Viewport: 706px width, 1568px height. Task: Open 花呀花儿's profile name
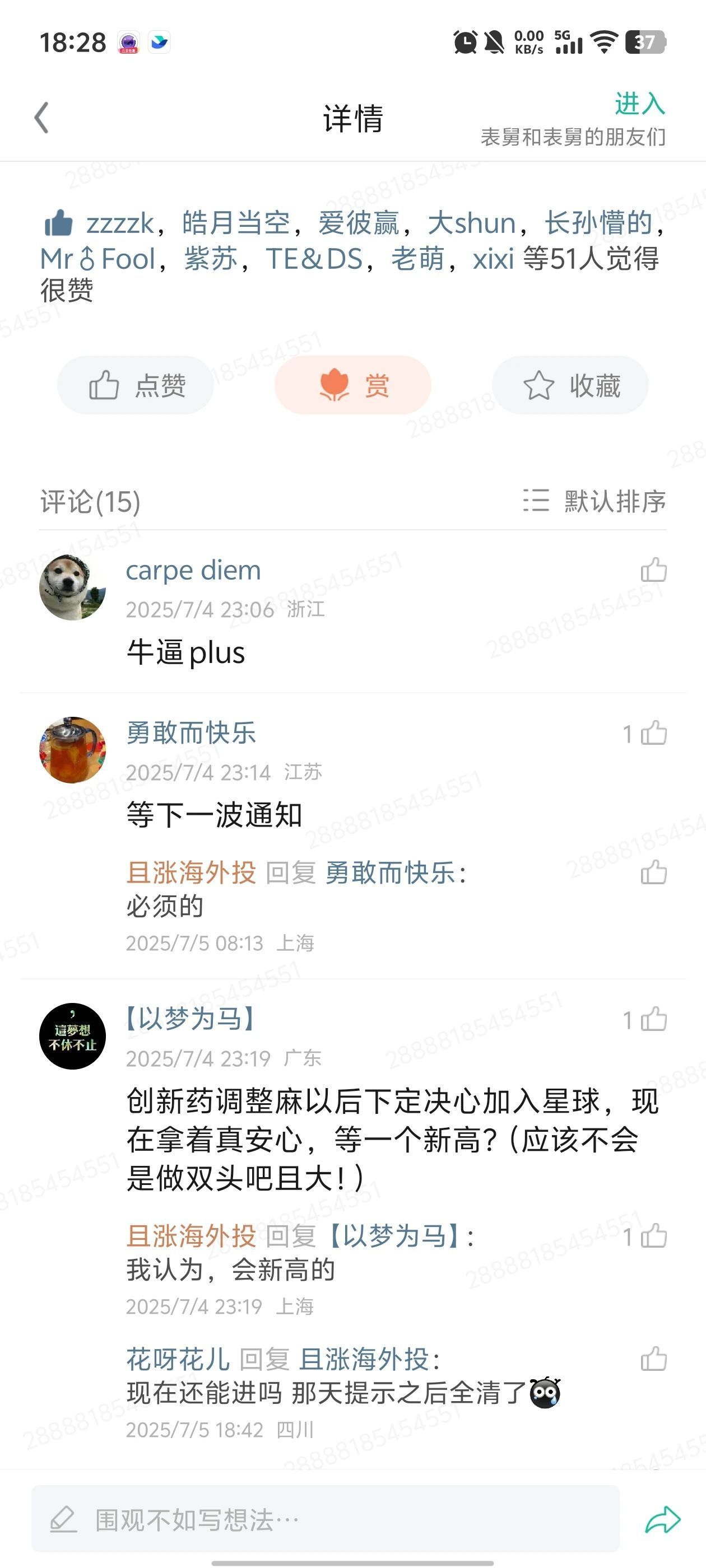[178, 1359]
